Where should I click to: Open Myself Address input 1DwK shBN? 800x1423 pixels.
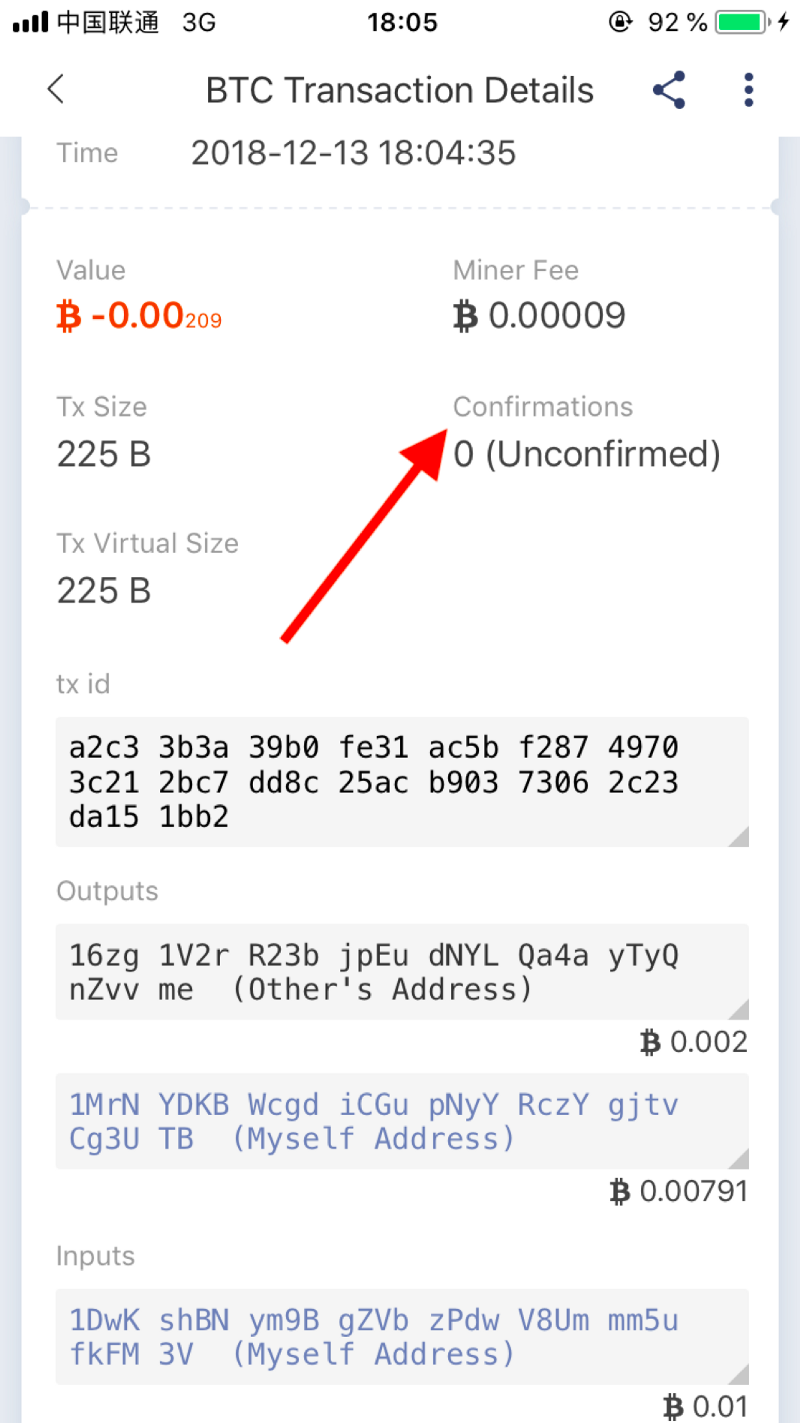pyautogui.click(x=402, y=1337)
